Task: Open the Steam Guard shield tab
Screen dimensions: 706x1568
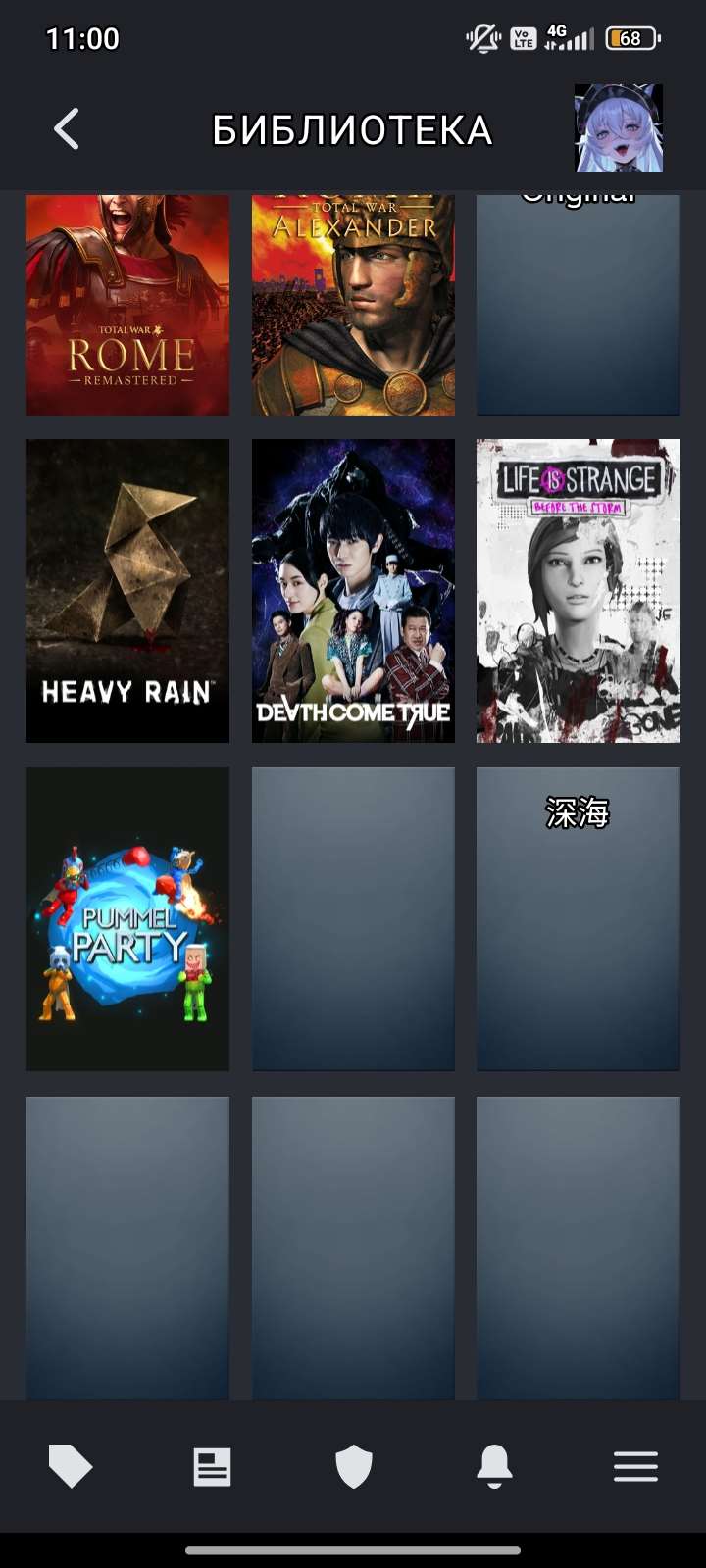Action: [x=353, y=1467]
